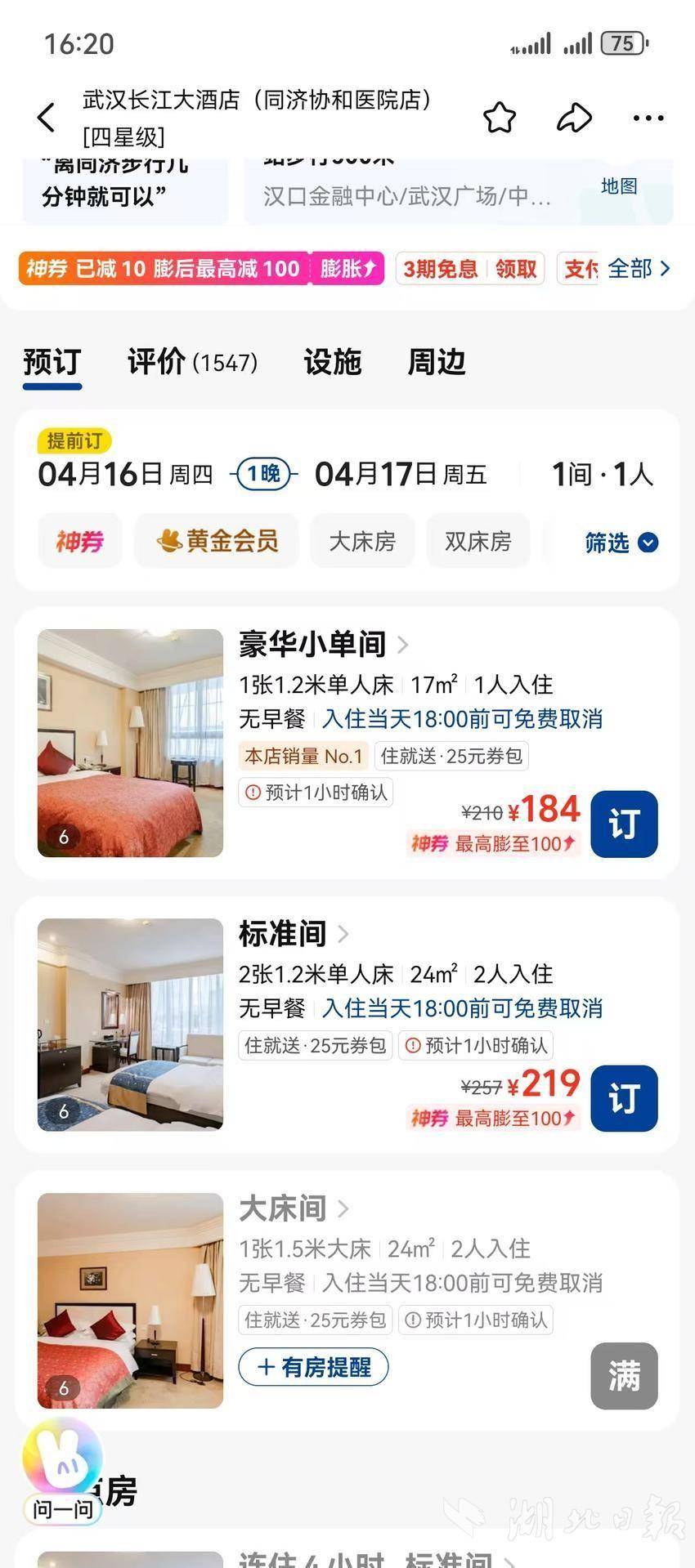The image size is (695, 1568).
Task: Book the 豪华小单间 room at ¥184
Action: [x=624, y=824]
